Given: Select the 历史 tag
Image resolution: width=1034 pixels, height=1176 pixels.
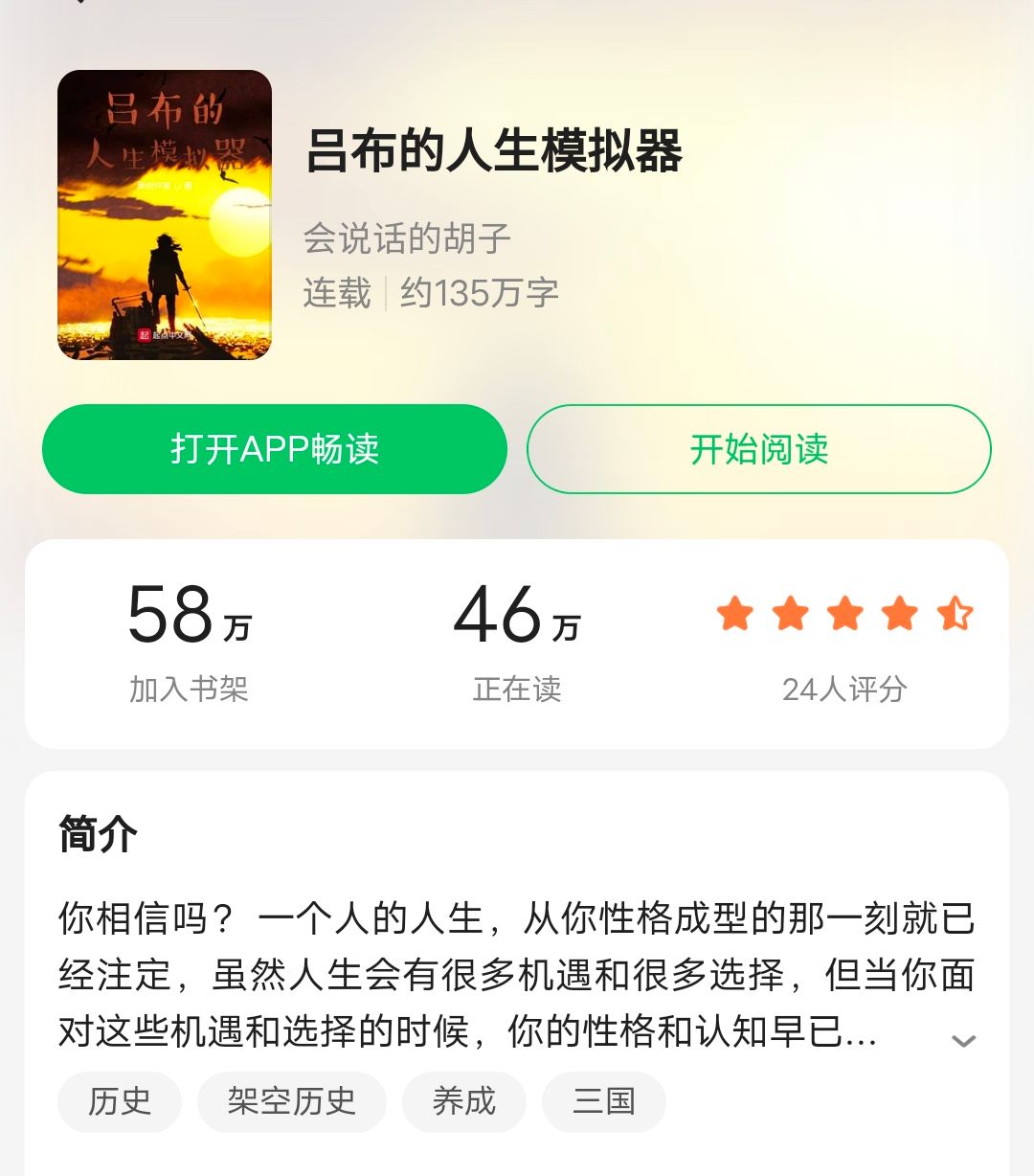Looking at the screenshot, I should pyautogui.click(x=118, y=1102).
